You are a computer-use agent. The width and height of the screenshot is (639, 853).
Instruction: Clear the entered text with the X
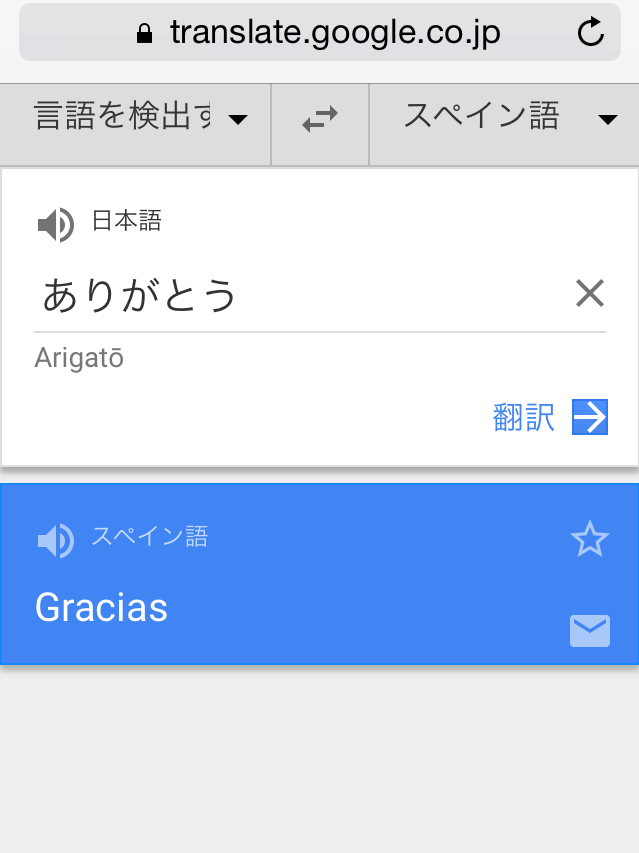tap(590, 294)
